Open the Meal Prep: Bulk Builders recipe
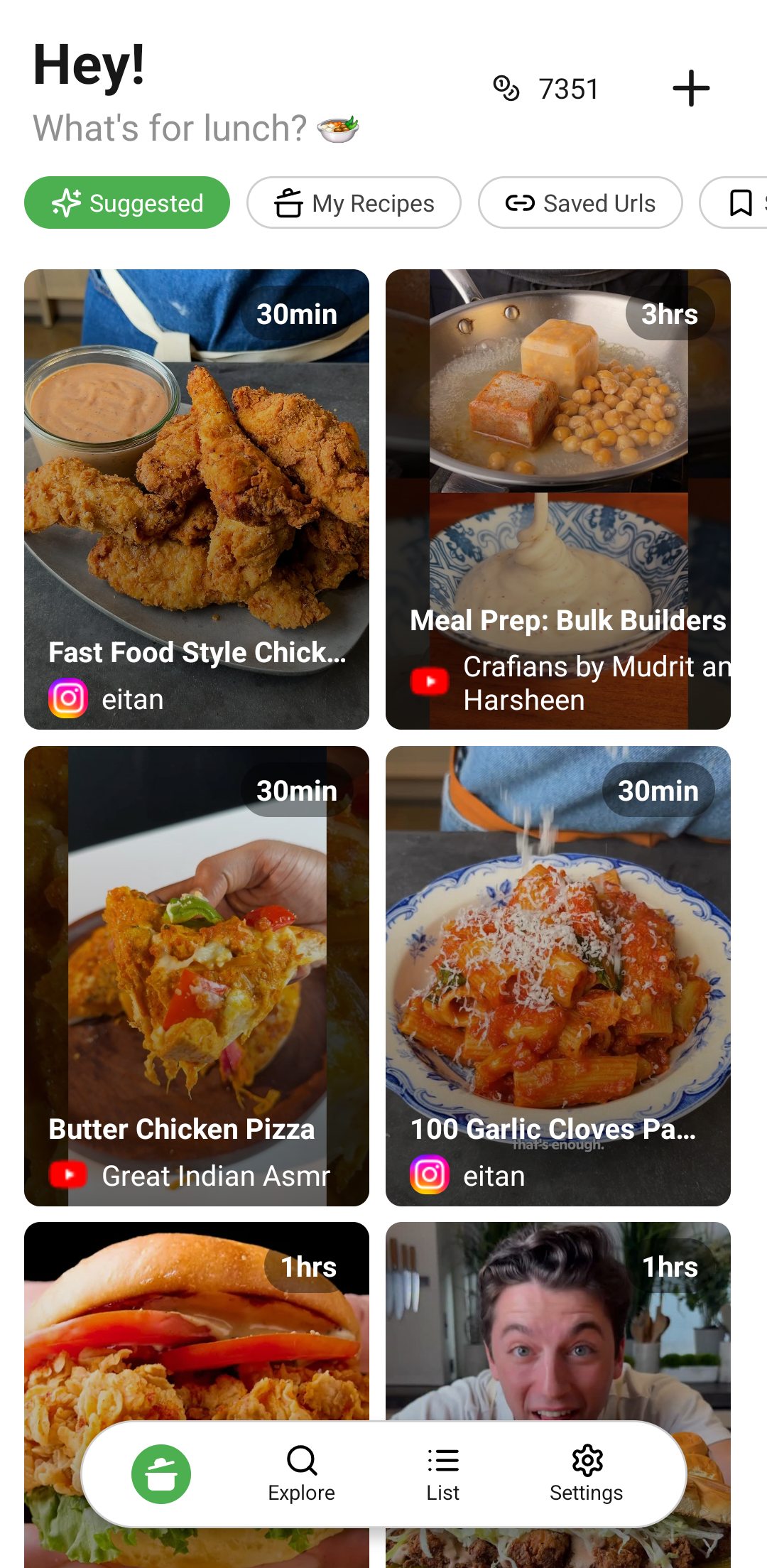The width and height of the screenshot is (767, 1568). 557,499
